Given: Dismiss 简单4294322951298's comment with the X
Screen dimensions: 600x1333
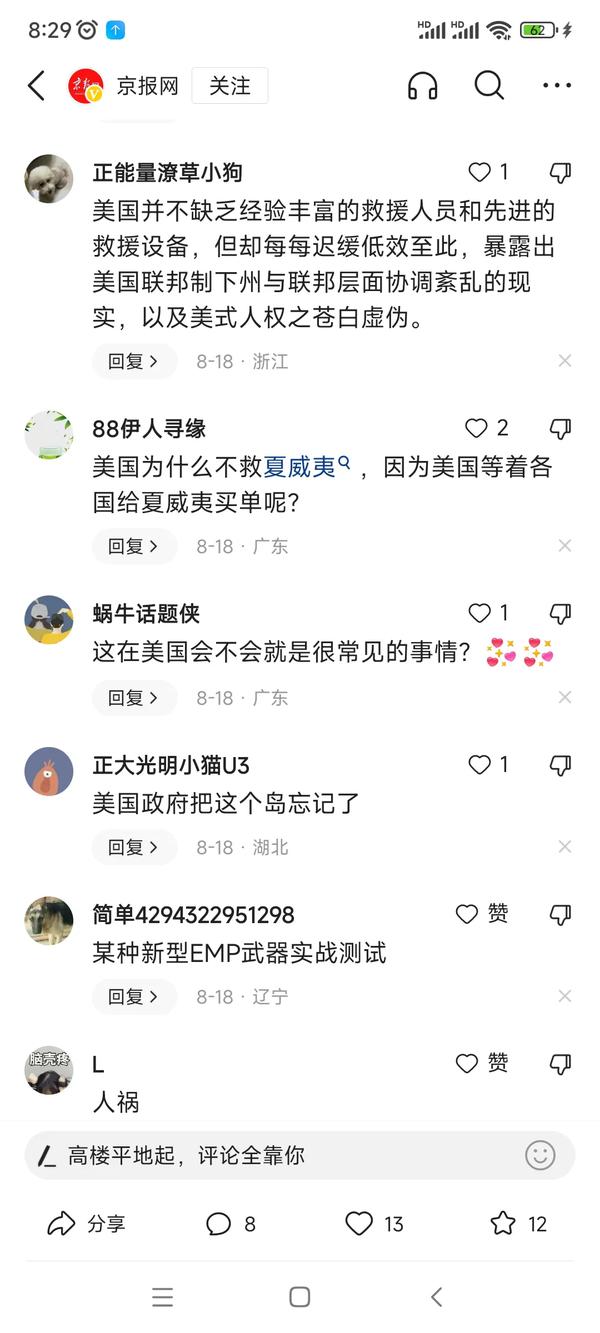Looking at the screenshot, I should point(565,996).
